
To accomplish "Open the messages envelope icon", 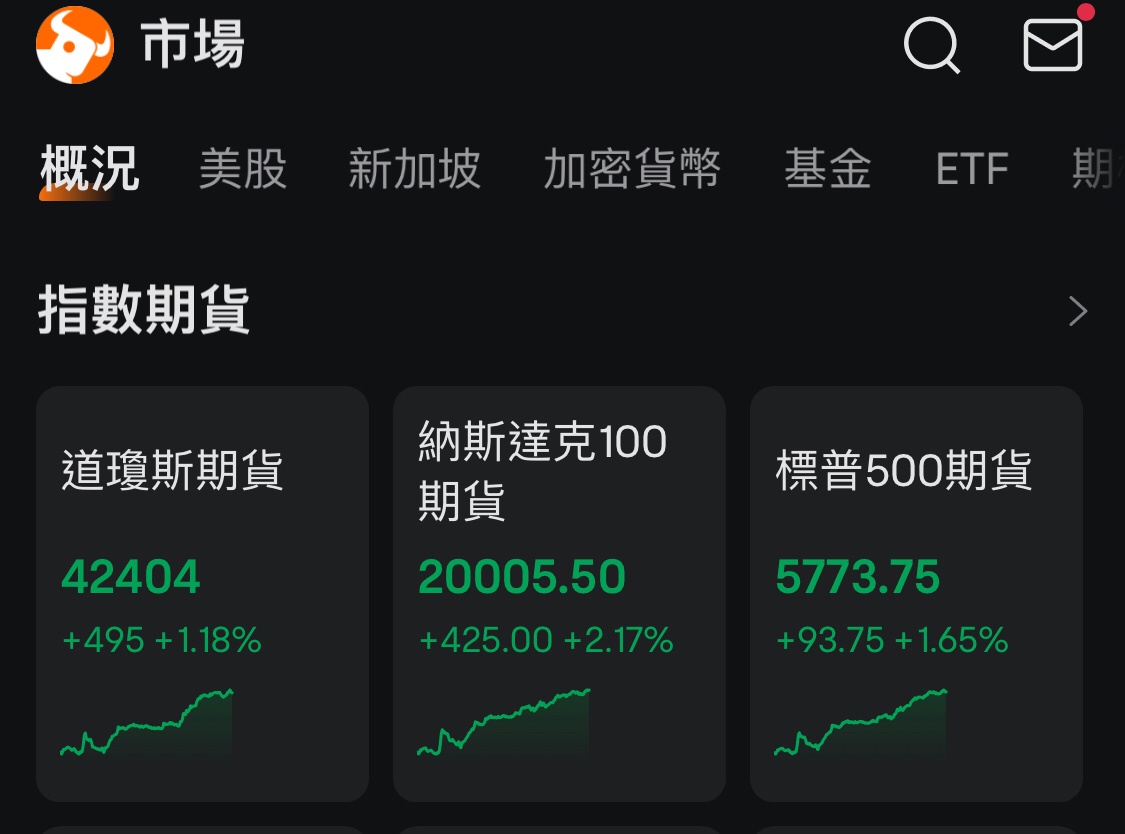I will point(1053,46).
